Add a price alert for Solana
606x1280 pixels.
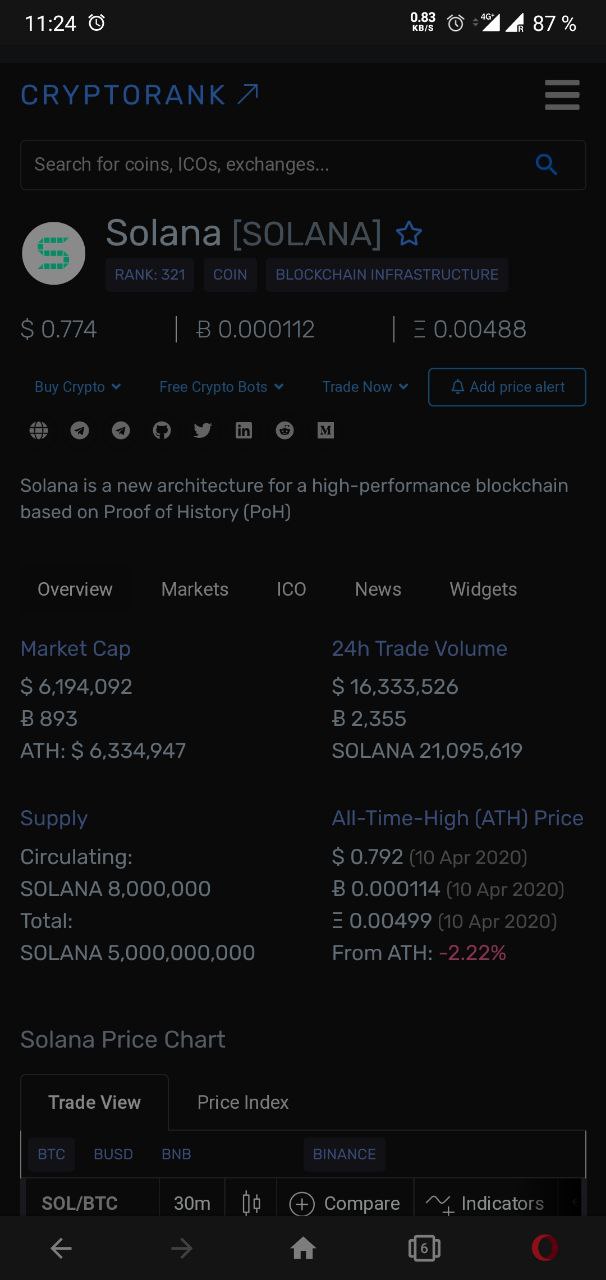(507, 387)
